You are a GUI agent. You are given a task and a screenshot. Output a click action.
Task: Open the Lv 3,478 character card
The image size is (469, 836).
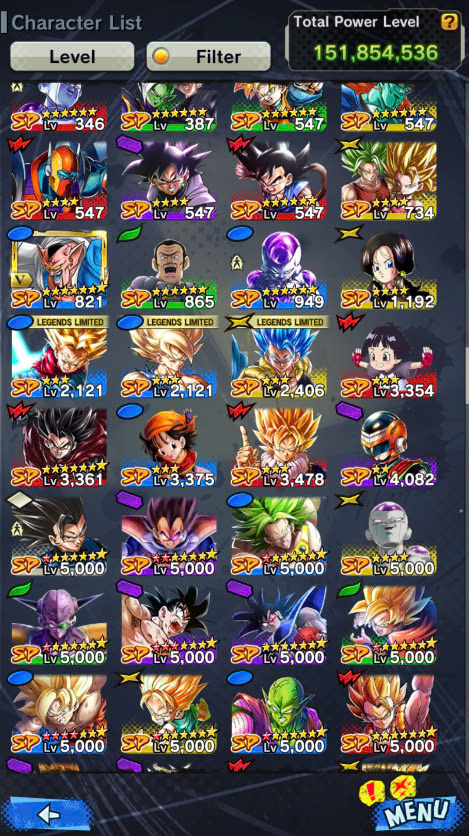tap(279, 448)
